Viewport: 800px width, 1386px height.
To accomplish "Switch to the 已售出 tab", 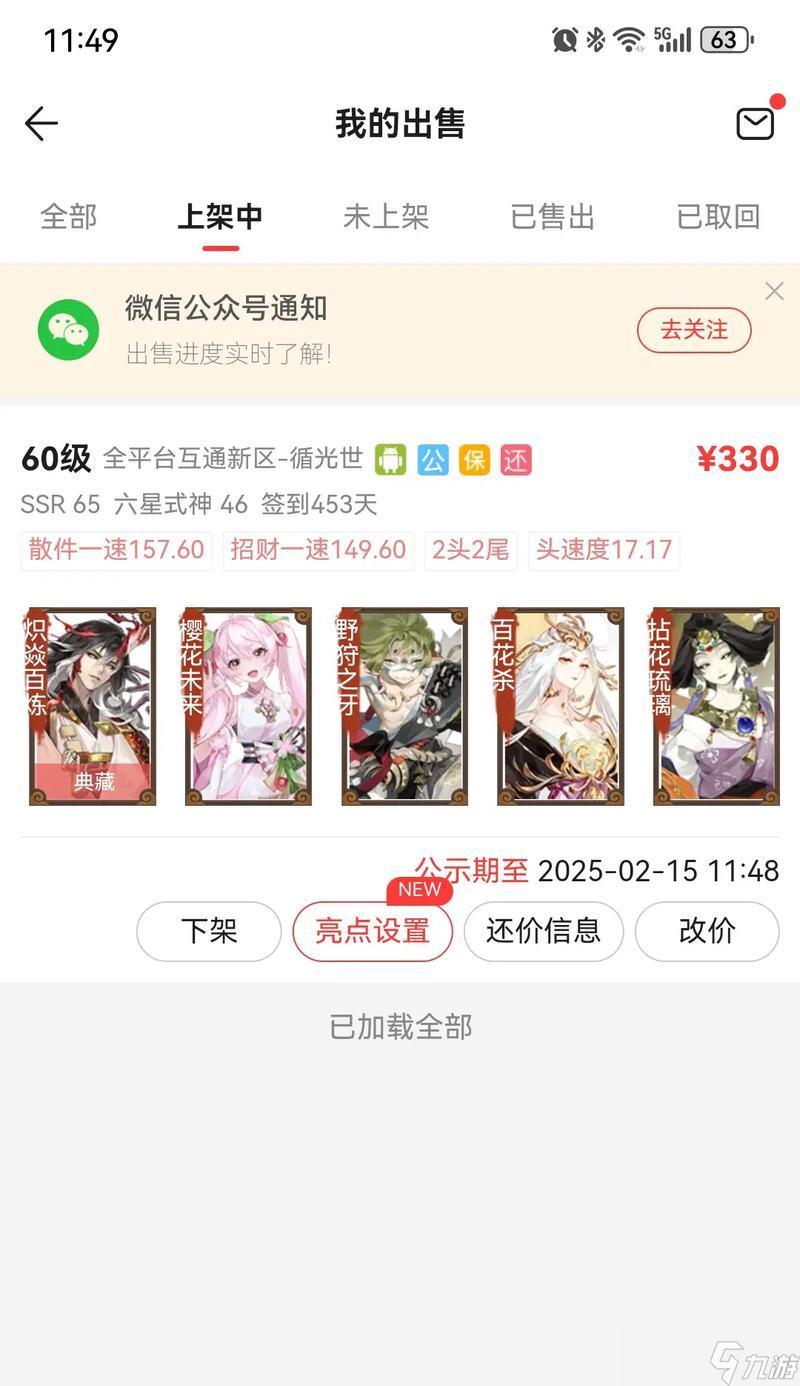I will 552,216.
